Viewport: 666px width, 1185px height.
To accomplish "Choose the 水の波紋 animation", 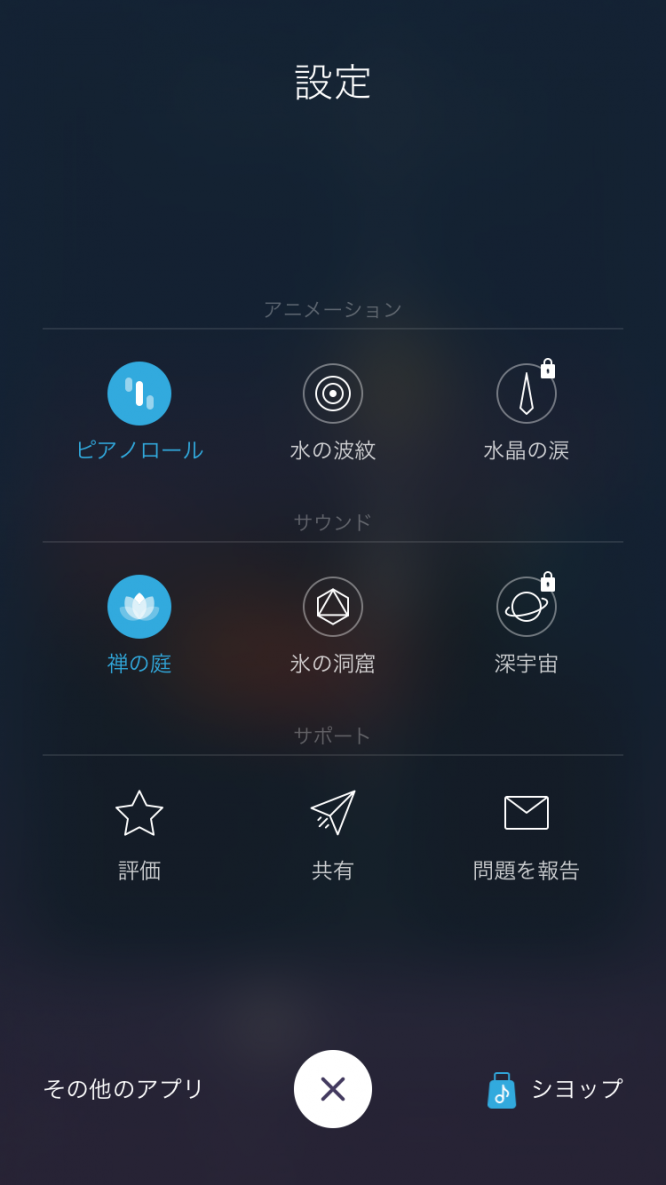I will 333,394.
